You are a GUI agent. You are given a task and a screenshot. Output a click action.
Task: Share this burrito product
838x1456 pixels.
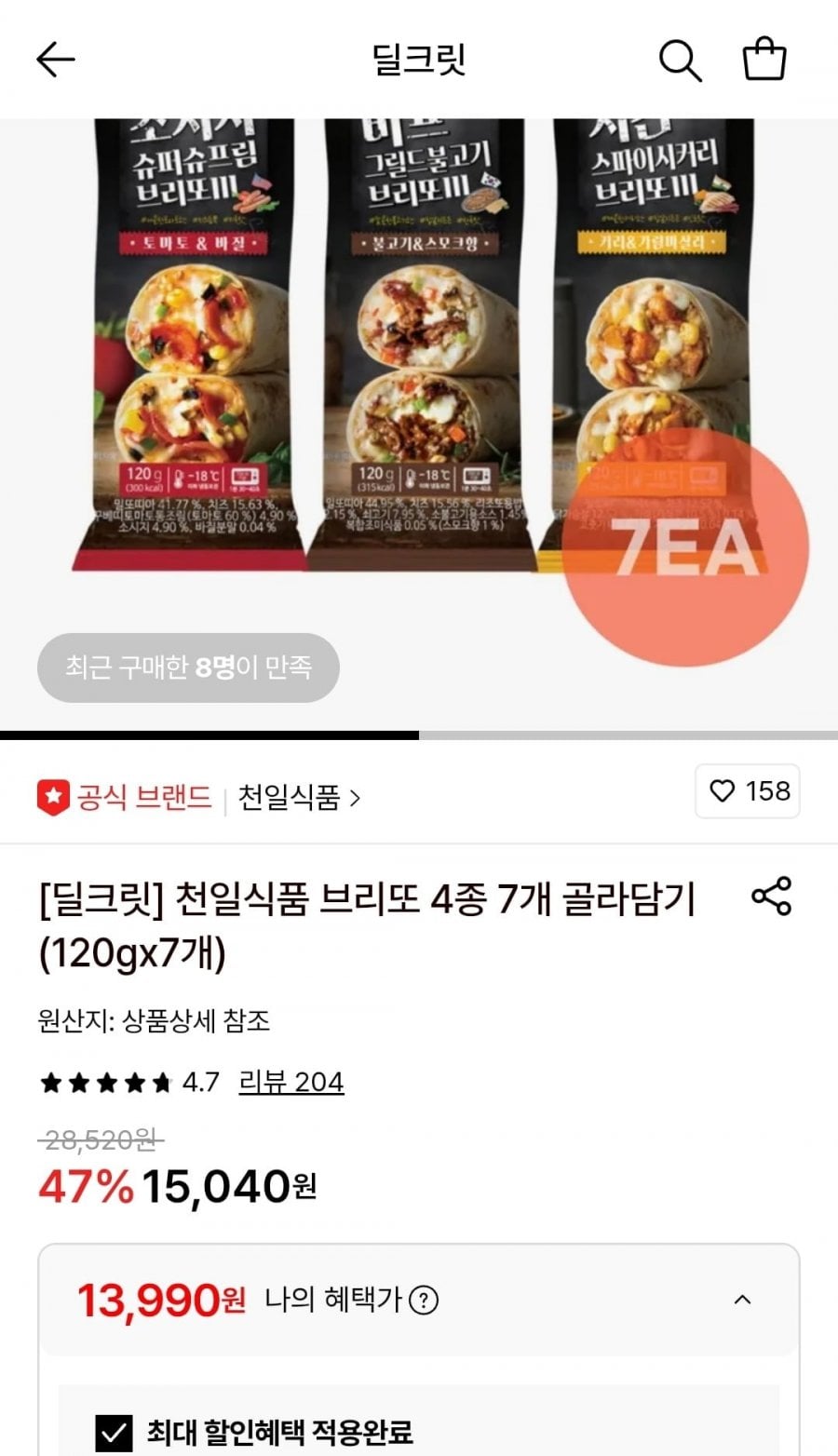point(771,897)
